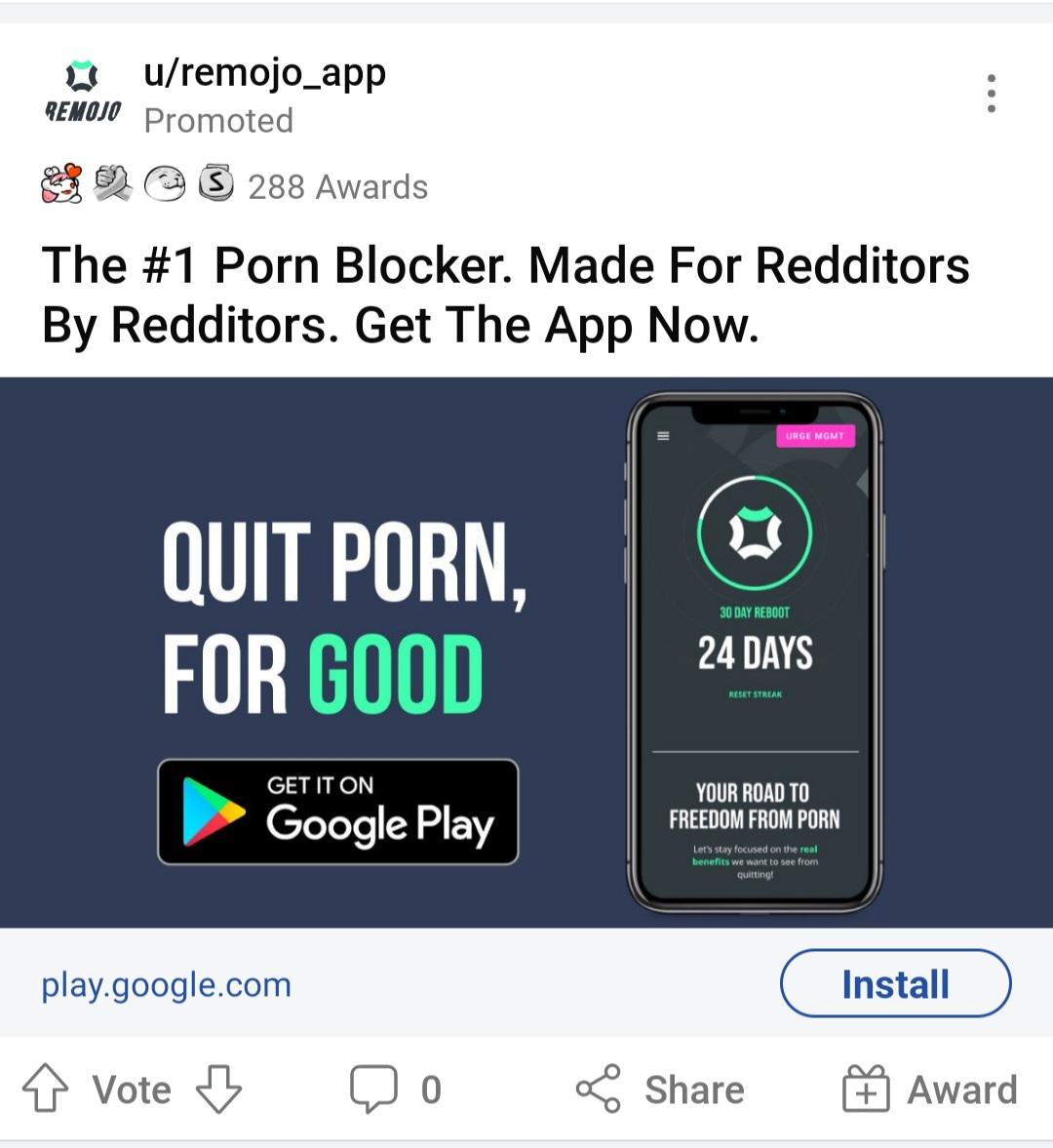The image size is (1053, 1148).
Task: Open the post overflow menu
Action: pos(991,94)
